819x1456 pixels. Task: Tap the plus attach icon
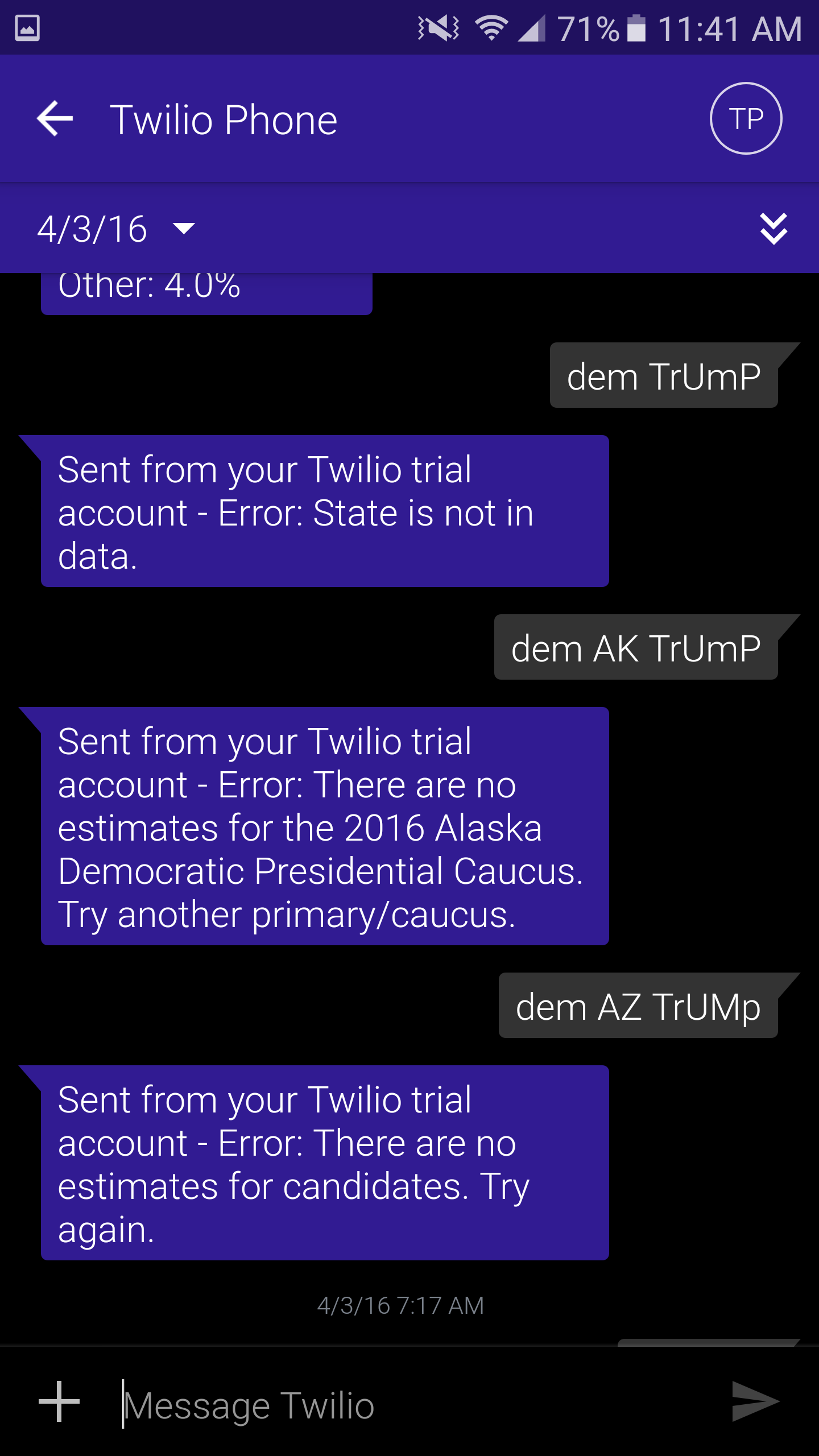[59, 1401]
